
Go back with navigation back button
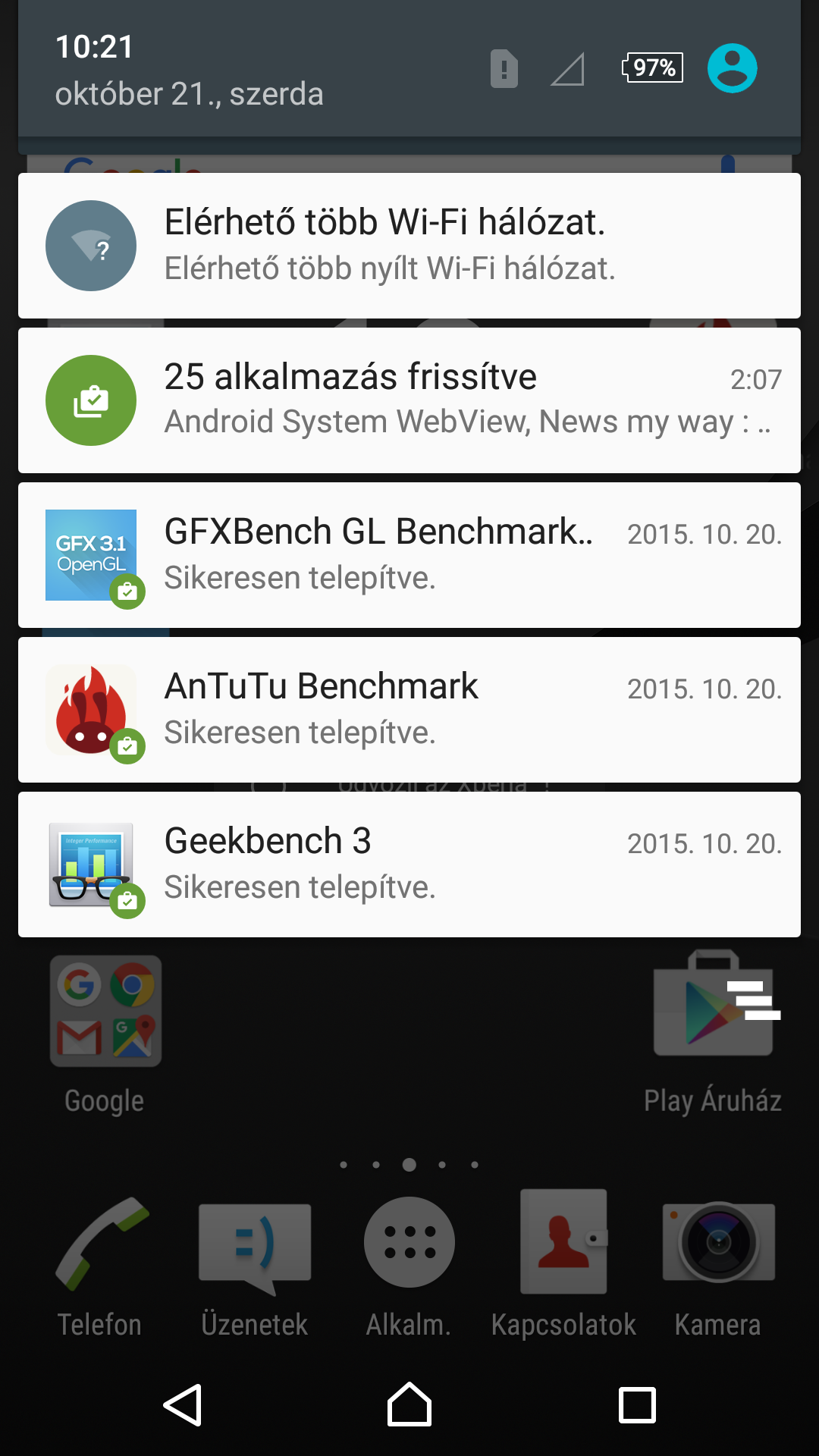tap(183, 1405)
